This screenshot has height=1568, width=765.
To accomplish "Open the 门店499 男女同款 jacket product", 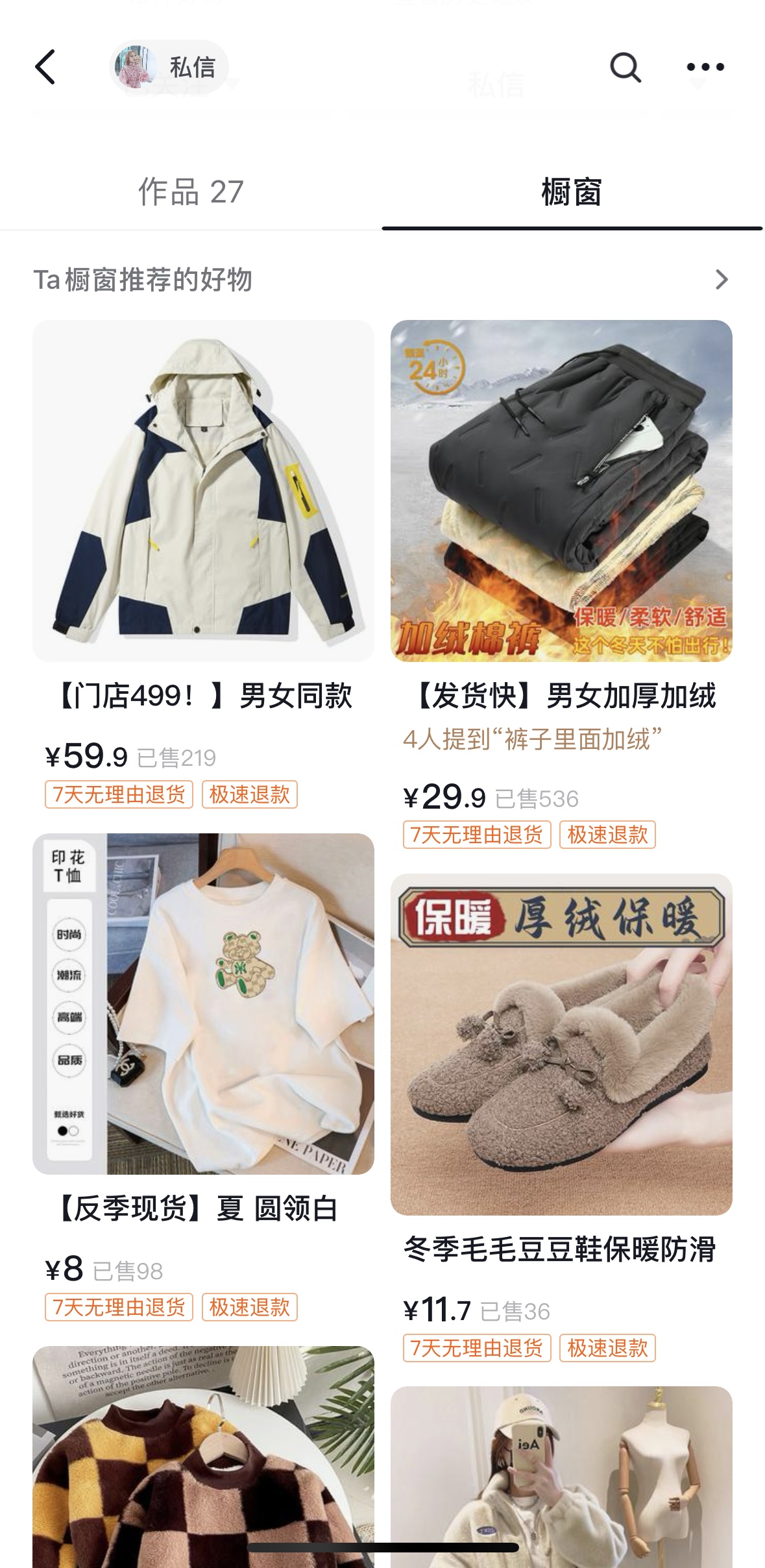I will tap(203, 565).
